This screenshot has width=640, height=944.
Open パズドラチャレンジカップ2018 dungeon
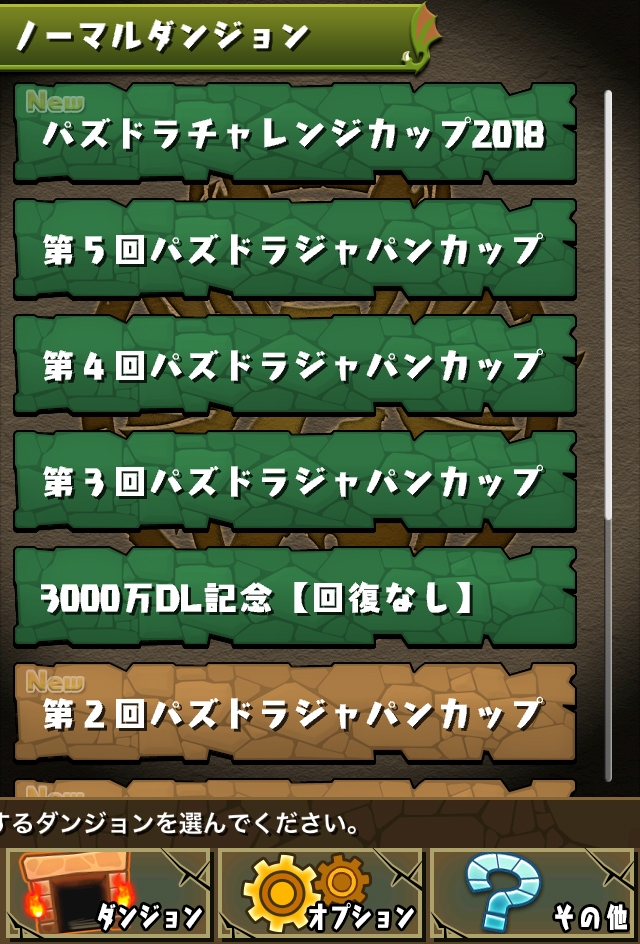tap(295, 133)
